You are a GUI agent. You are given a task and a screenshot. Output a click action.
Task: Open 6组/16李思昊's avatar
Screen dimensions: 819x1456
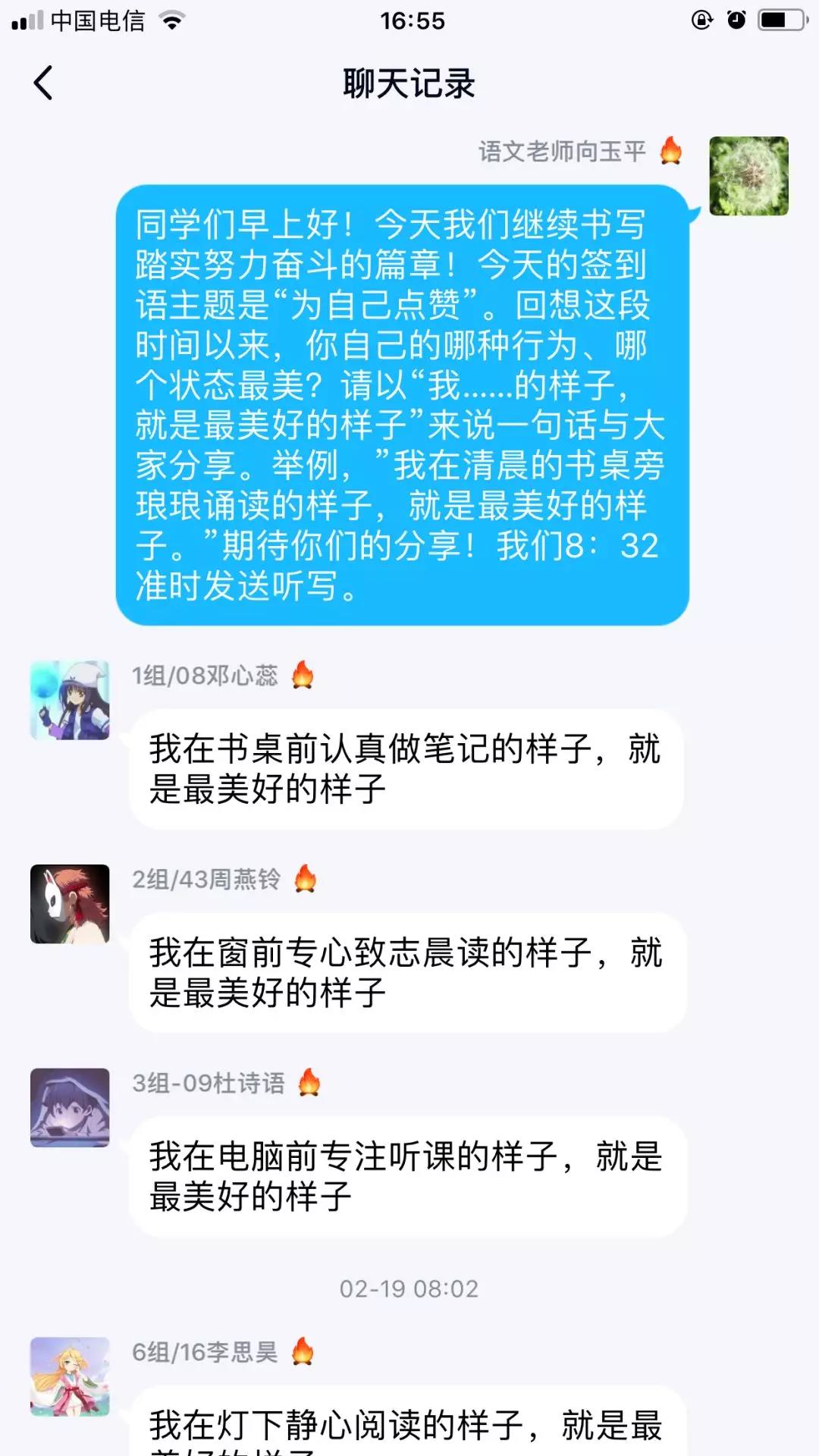pyautogui.click(x=70, y=1376)
